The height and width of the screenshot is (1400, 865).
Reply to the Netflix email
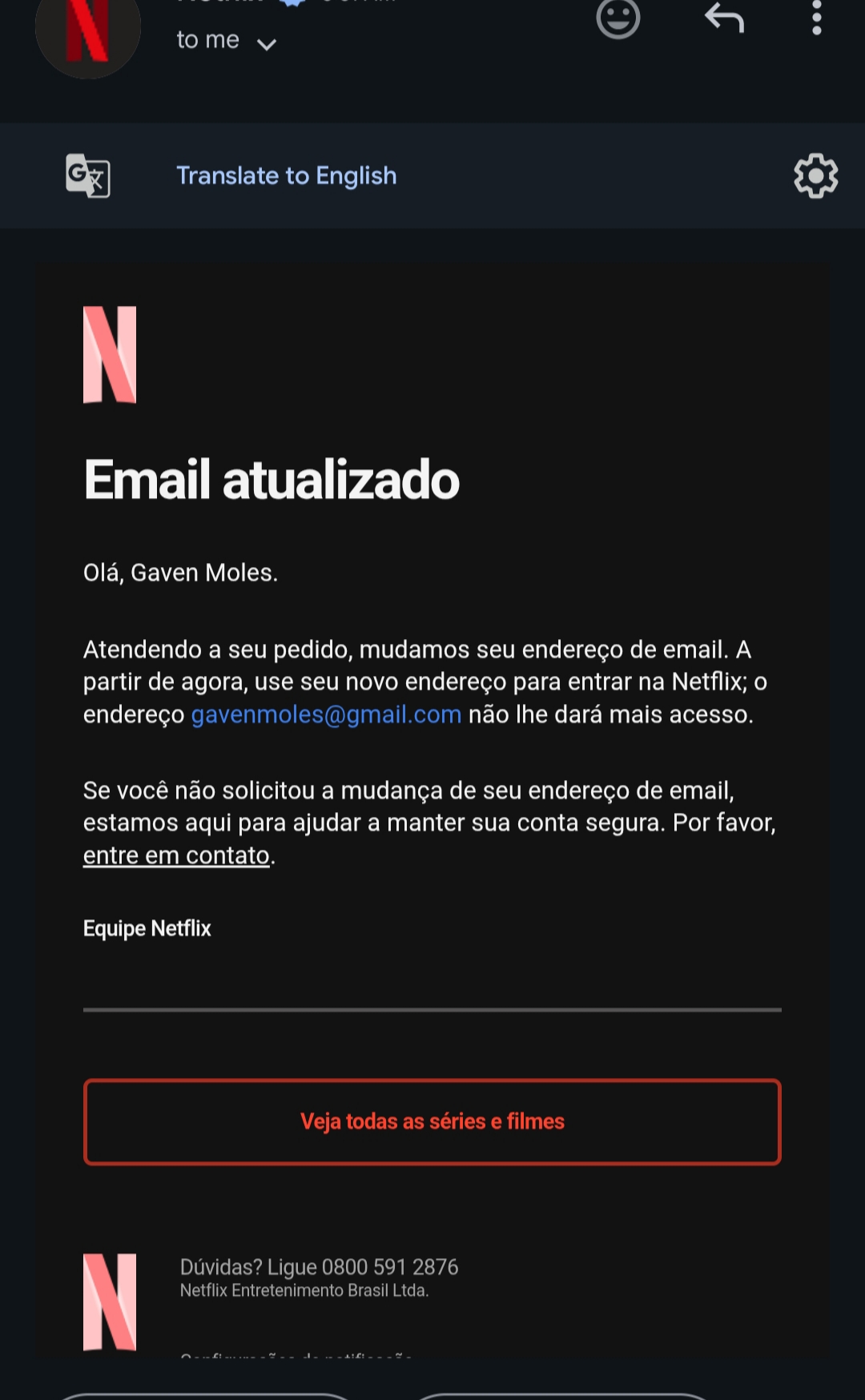[725, 18]
